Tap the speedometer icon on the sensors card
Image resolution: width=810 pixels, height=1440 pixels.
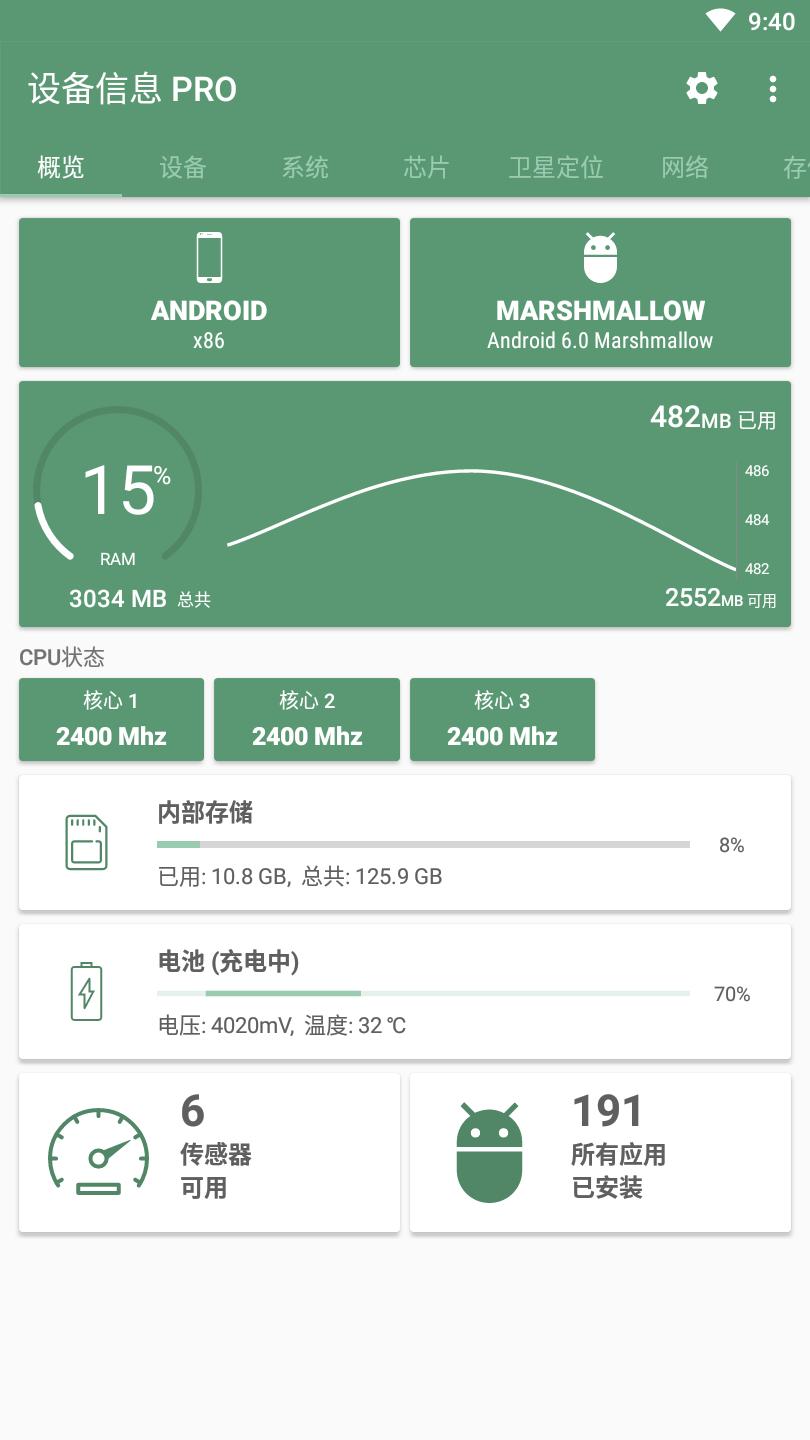(x=100, y=1152)
